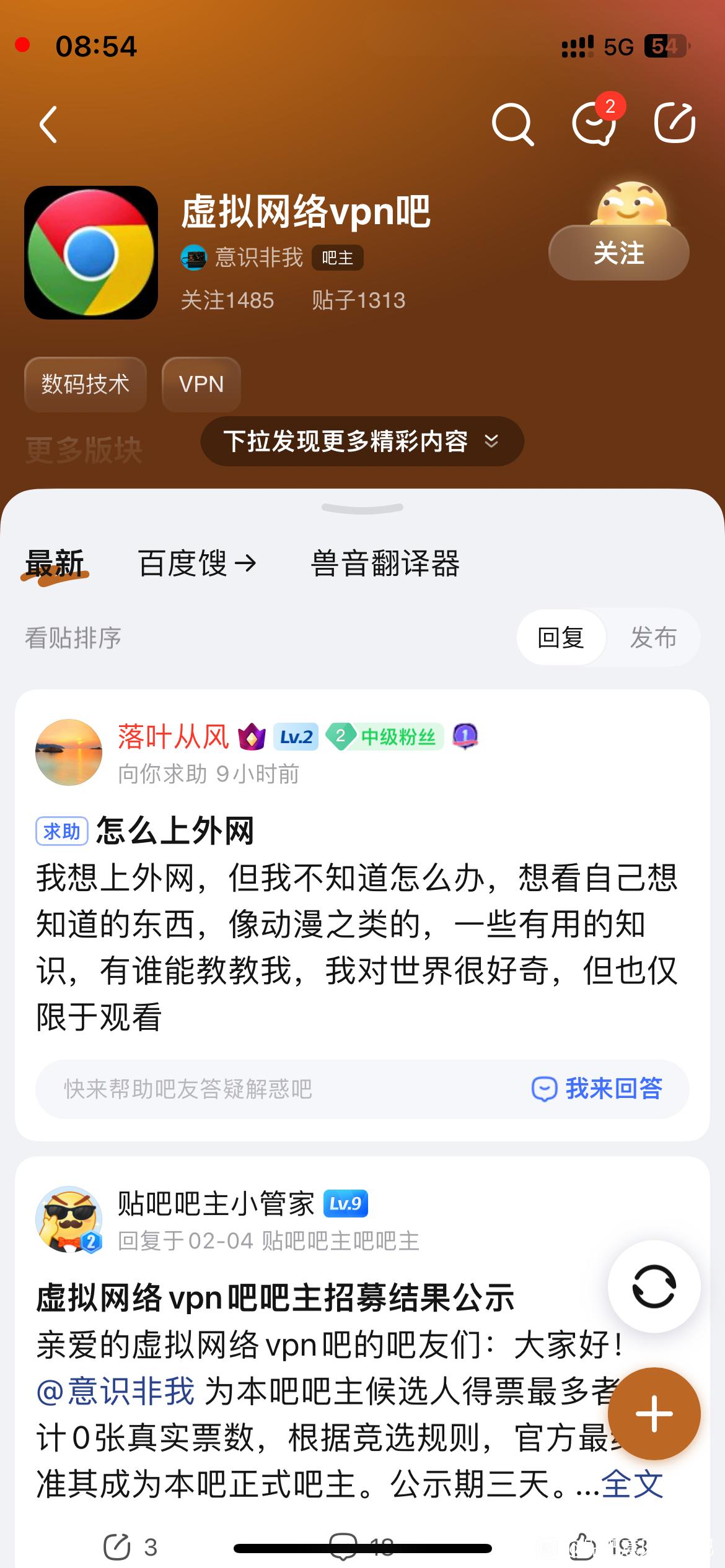Select the VPN tag chip

201,384
